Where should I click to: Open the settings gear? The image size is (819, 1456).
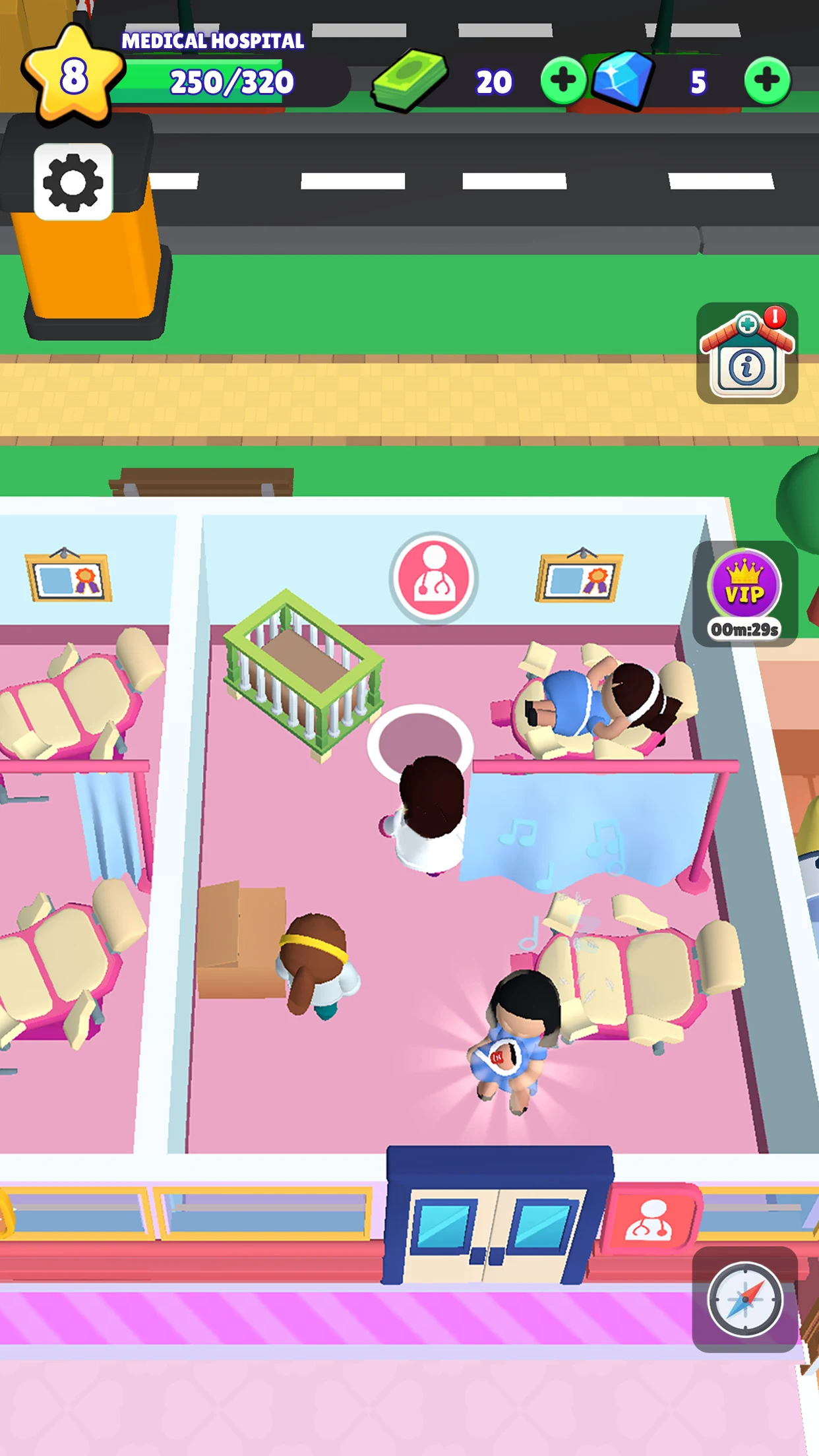pos(73,182)
